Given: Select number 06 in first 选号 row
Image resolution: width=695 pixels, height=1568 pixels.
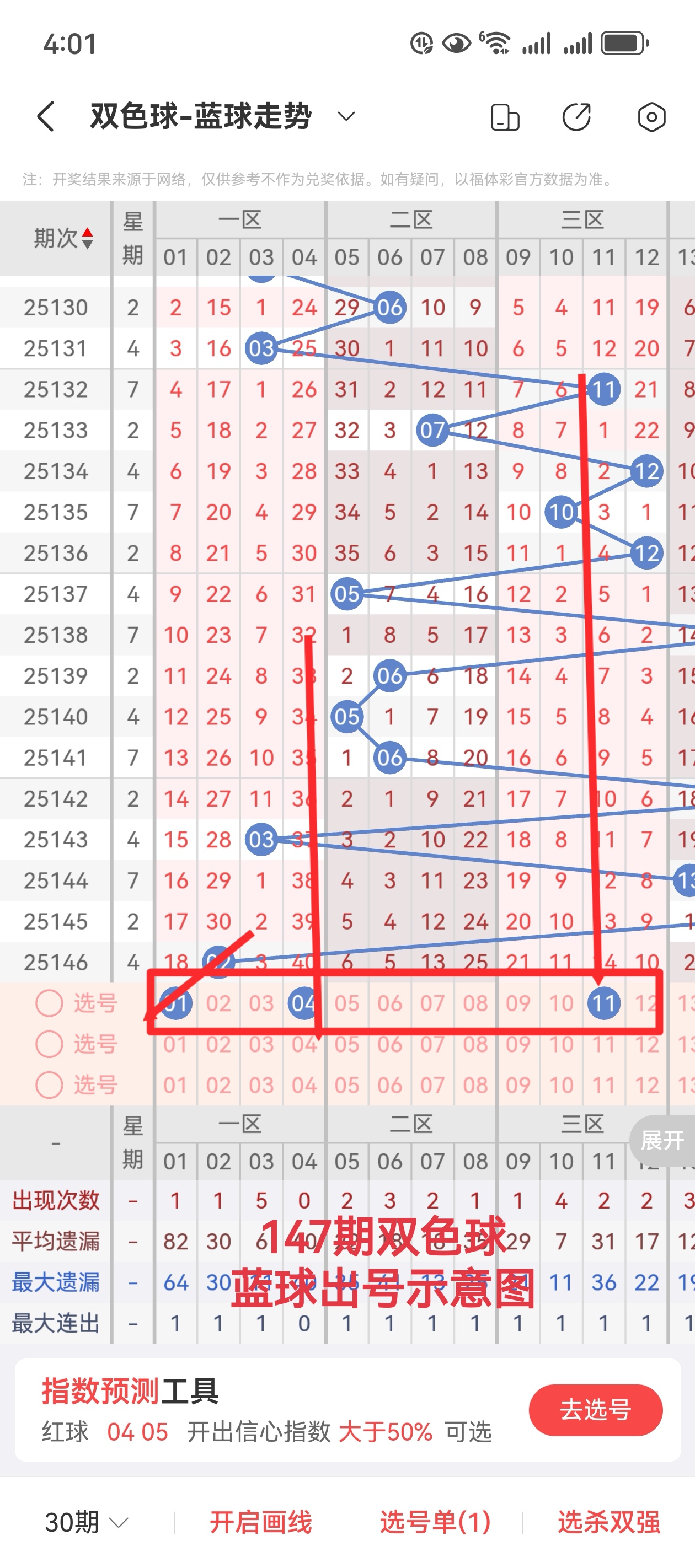Looking at the screenshot, I should pos(390,1003).
